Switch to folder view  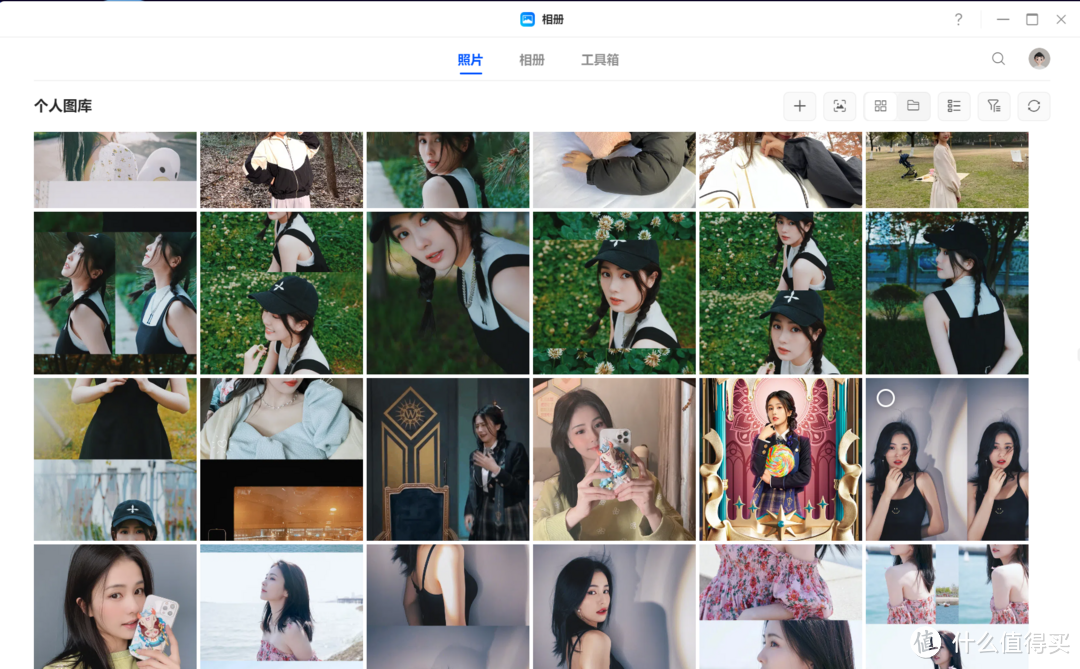point(913,106)
